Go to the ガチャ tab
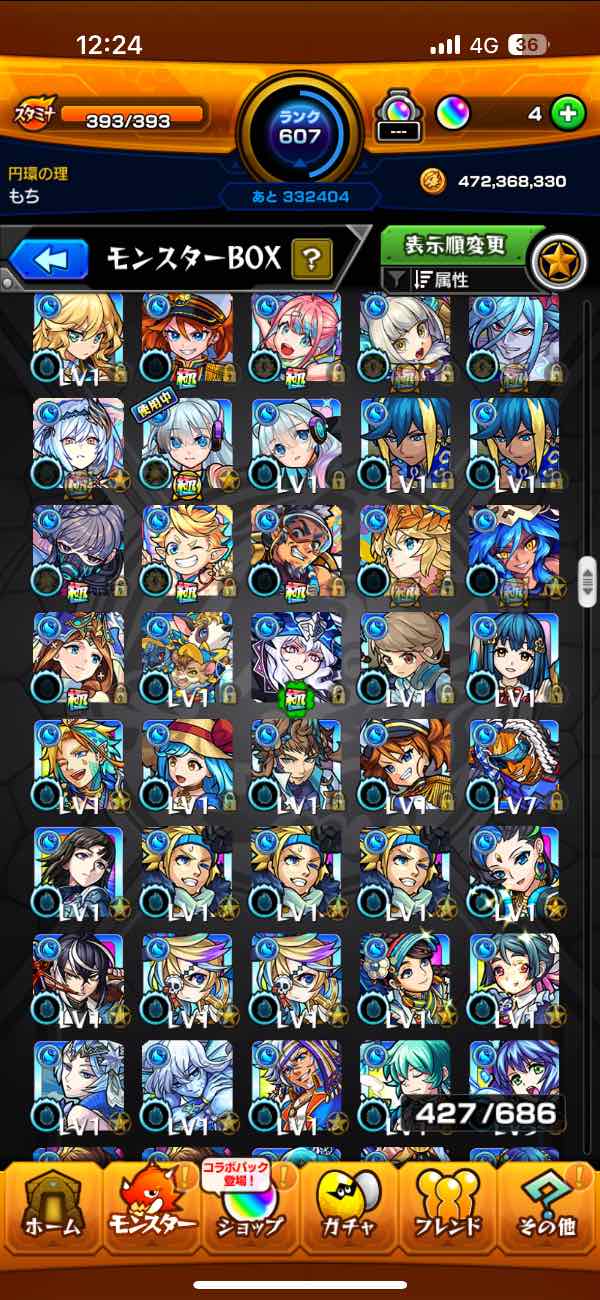Image resolution: width=600 pixels, height=1300 pixels. tap(346, 1210)
